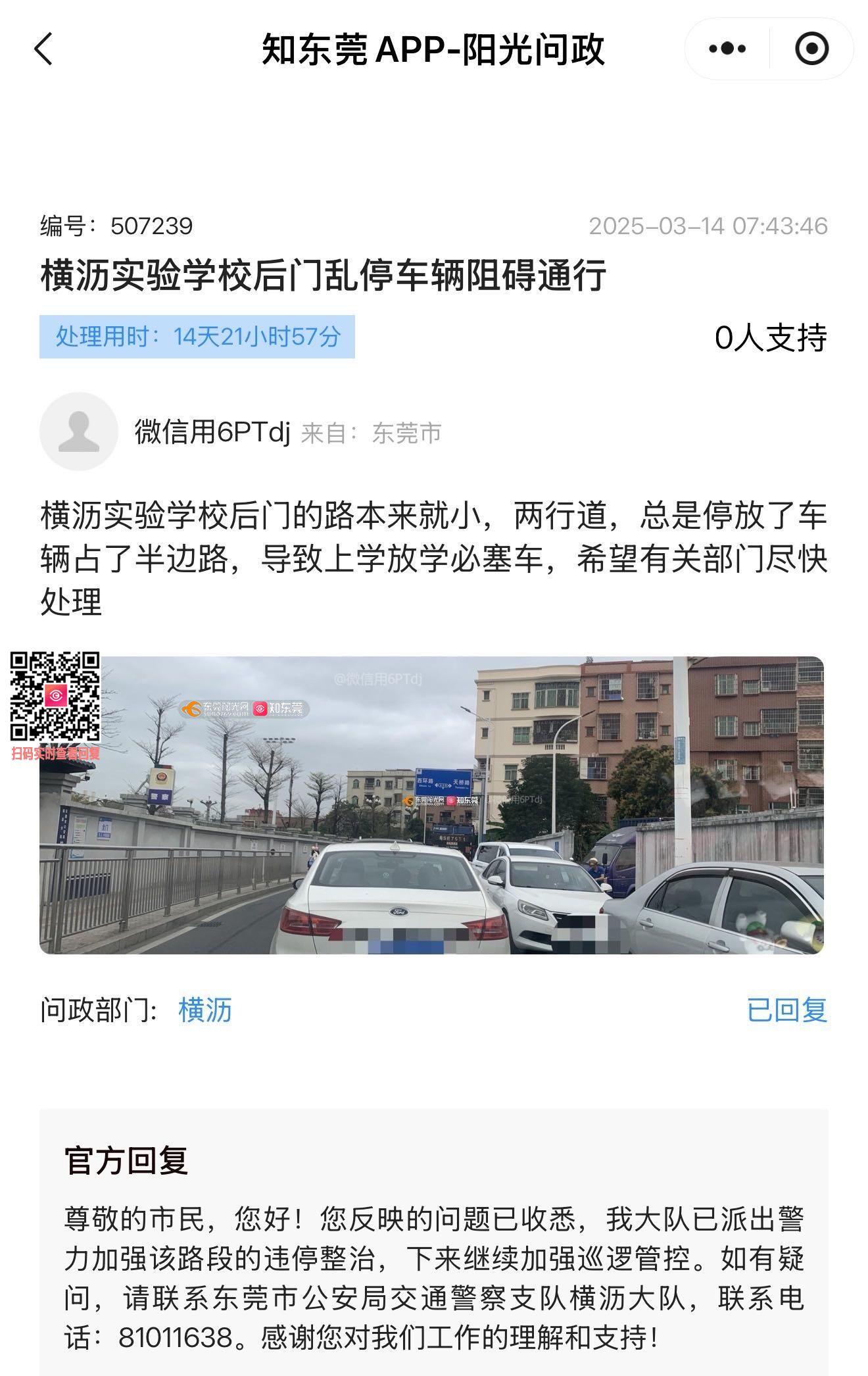Close the mini program with the circle button
This screenshot has width=868, height=1376.
point(811,49)
